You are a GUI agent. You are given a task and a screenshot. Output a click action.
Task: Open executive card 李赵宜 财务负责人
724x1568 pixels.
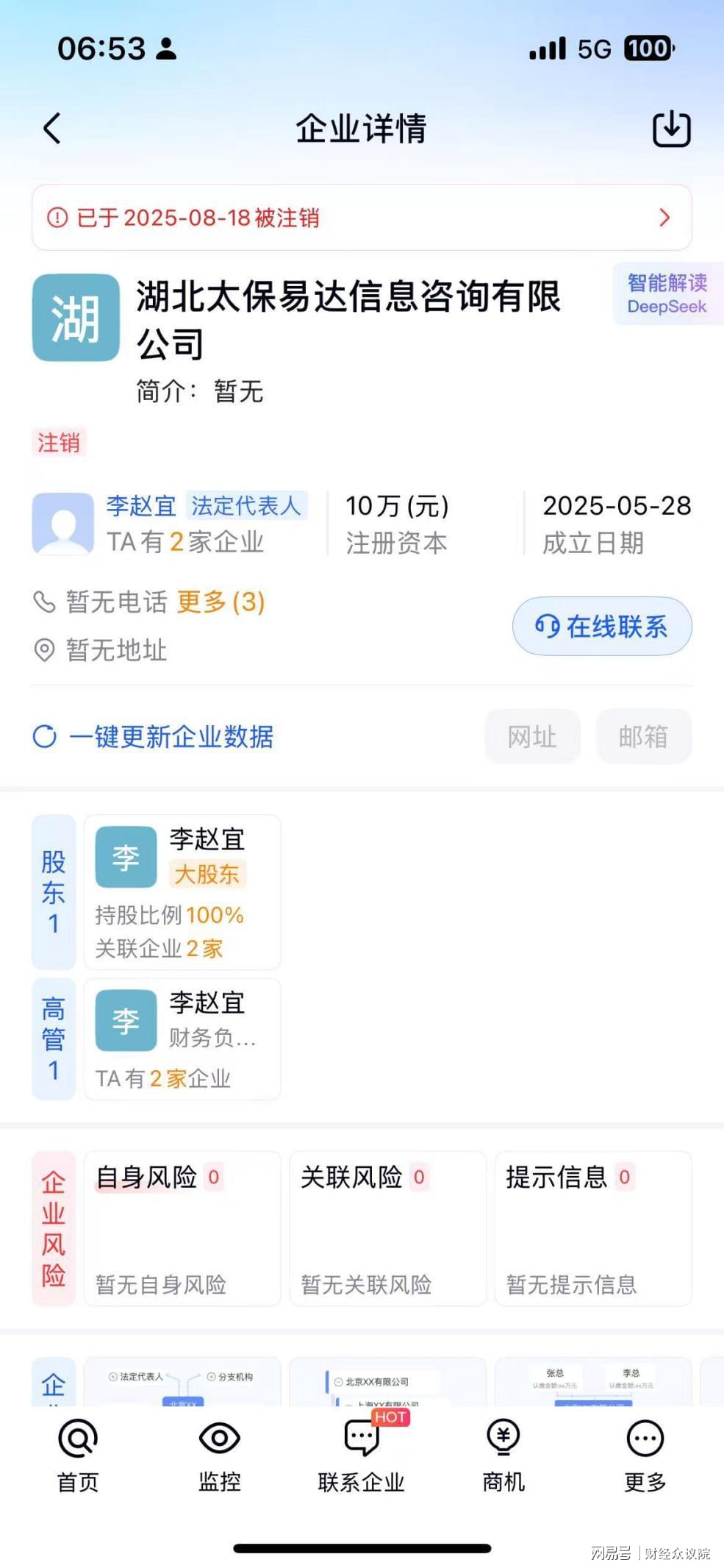tap(182, 1038)
